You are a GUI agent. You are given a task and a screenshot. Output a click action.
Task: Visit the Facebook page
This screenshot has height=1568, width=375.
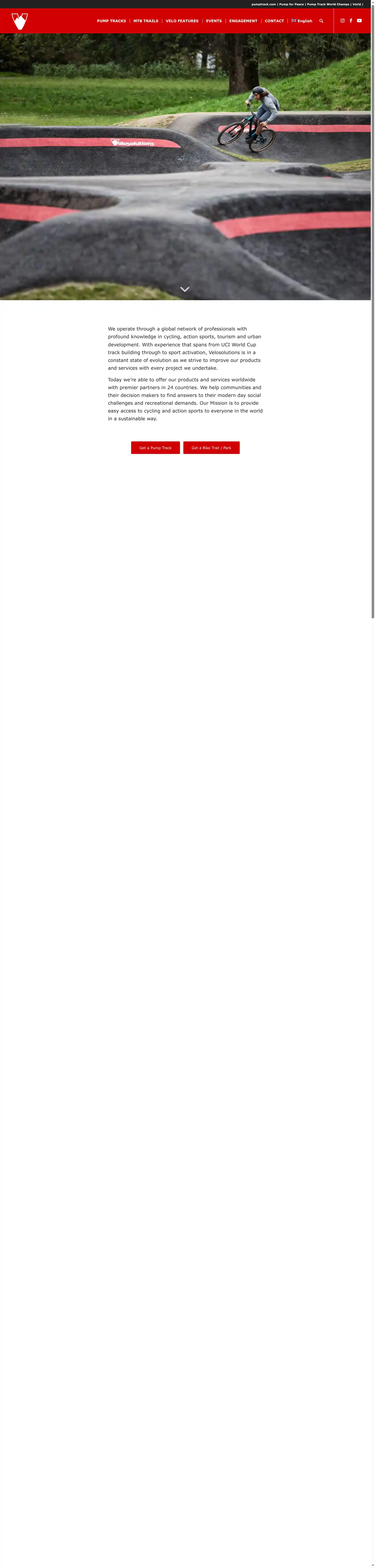pyautogui.click(x=351, y=21)
